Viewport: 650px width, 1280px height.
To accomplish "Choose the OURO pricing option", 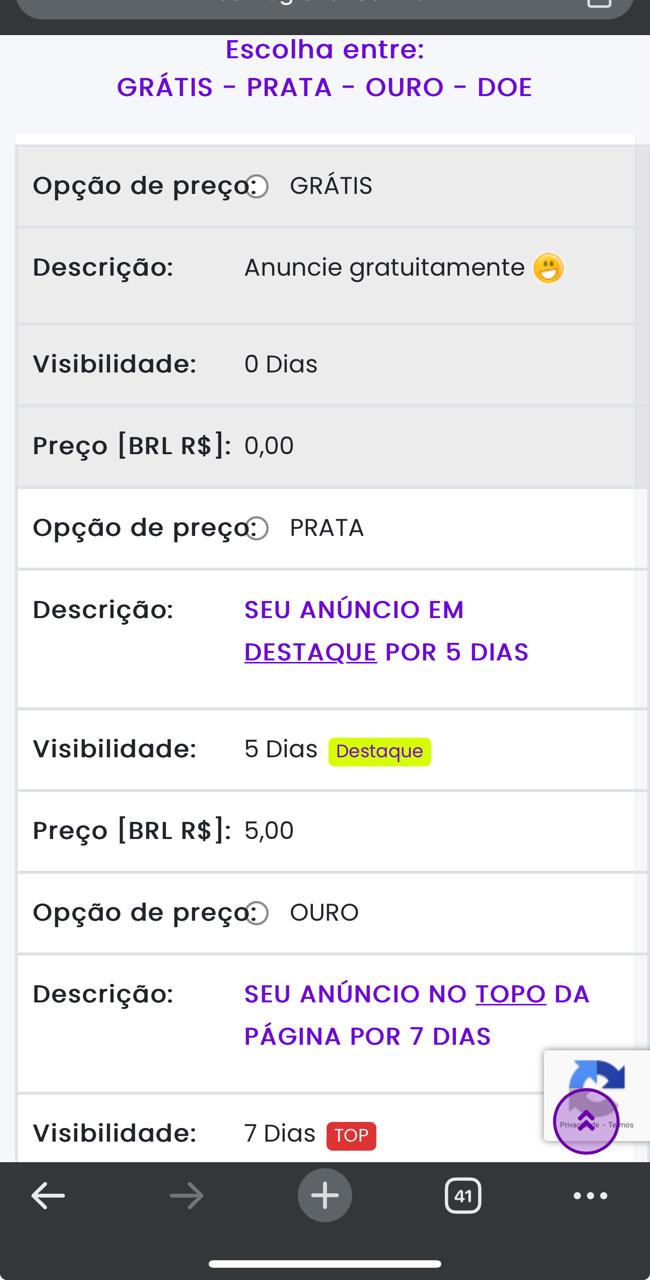I will pyautogui.click(x=257, y=913).
